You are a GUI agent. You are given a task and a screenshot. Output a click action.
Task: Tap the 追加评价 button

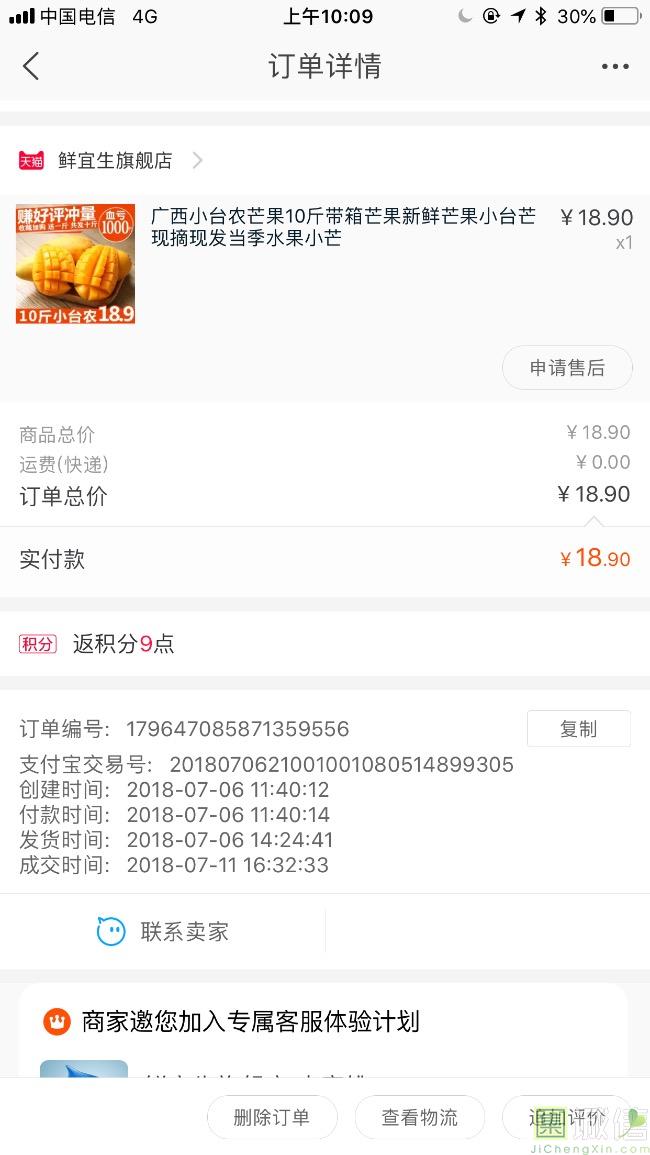[x=567, y=1117]
